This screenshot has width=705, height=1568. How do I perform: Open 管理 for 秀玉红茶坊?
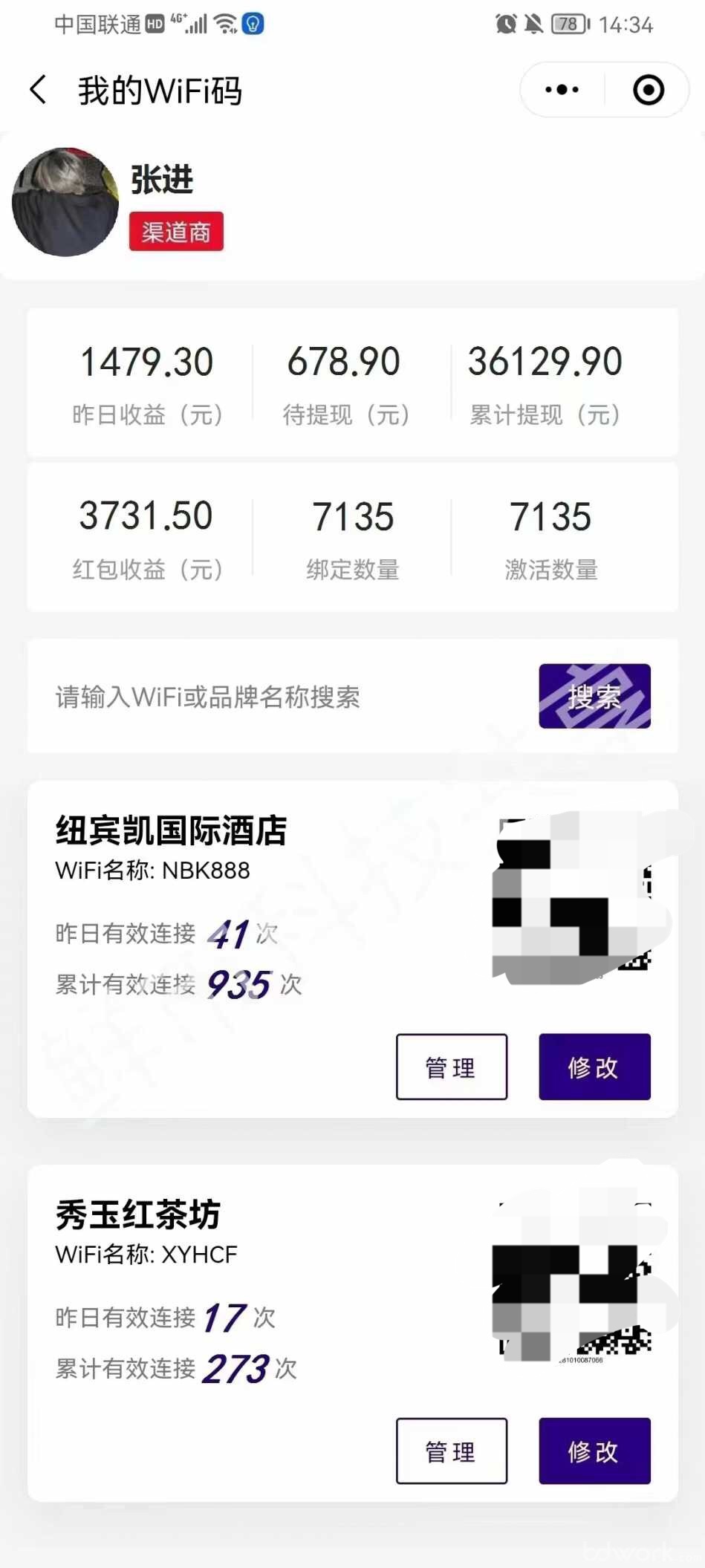point(451,1451)
